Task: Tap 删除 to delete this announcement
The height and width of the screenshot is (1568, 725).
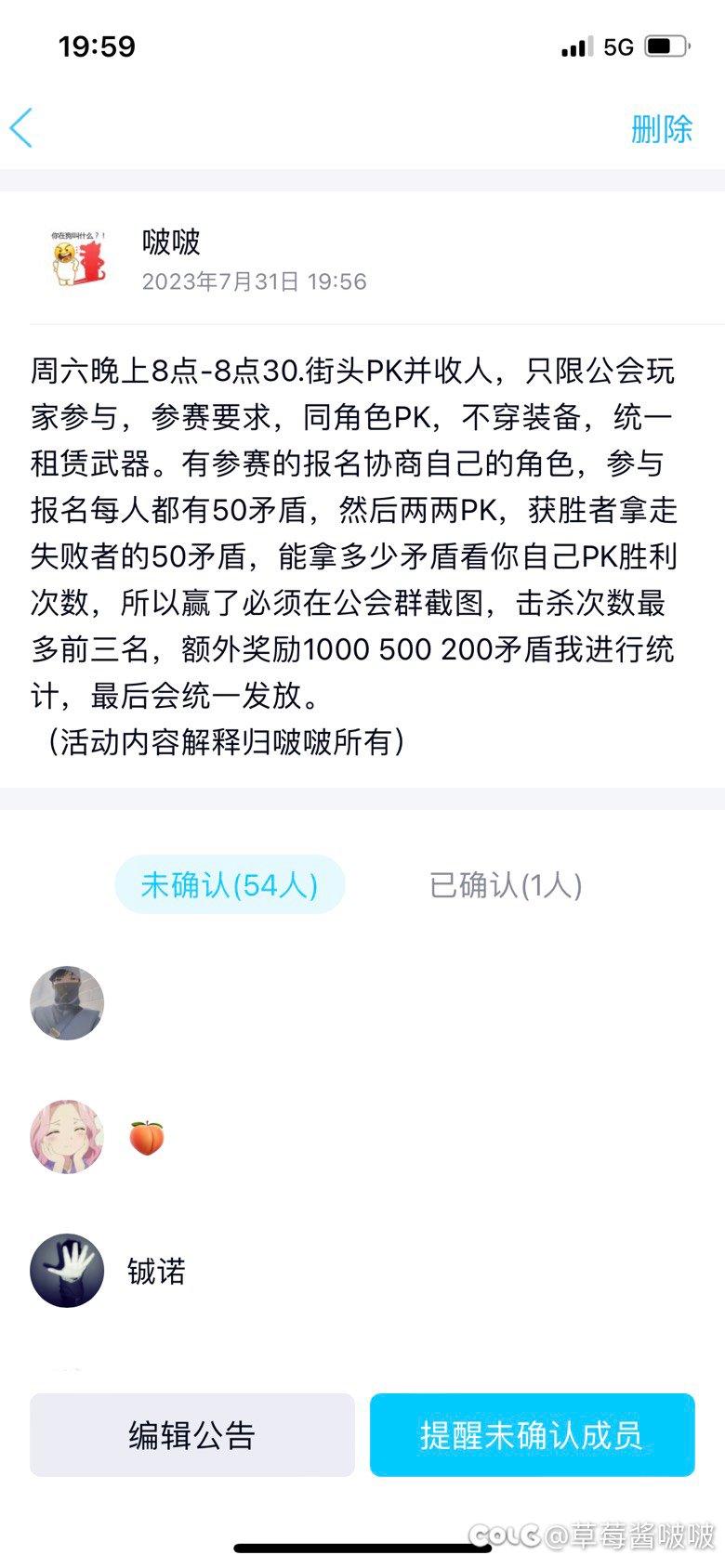Action: point(662,129)
